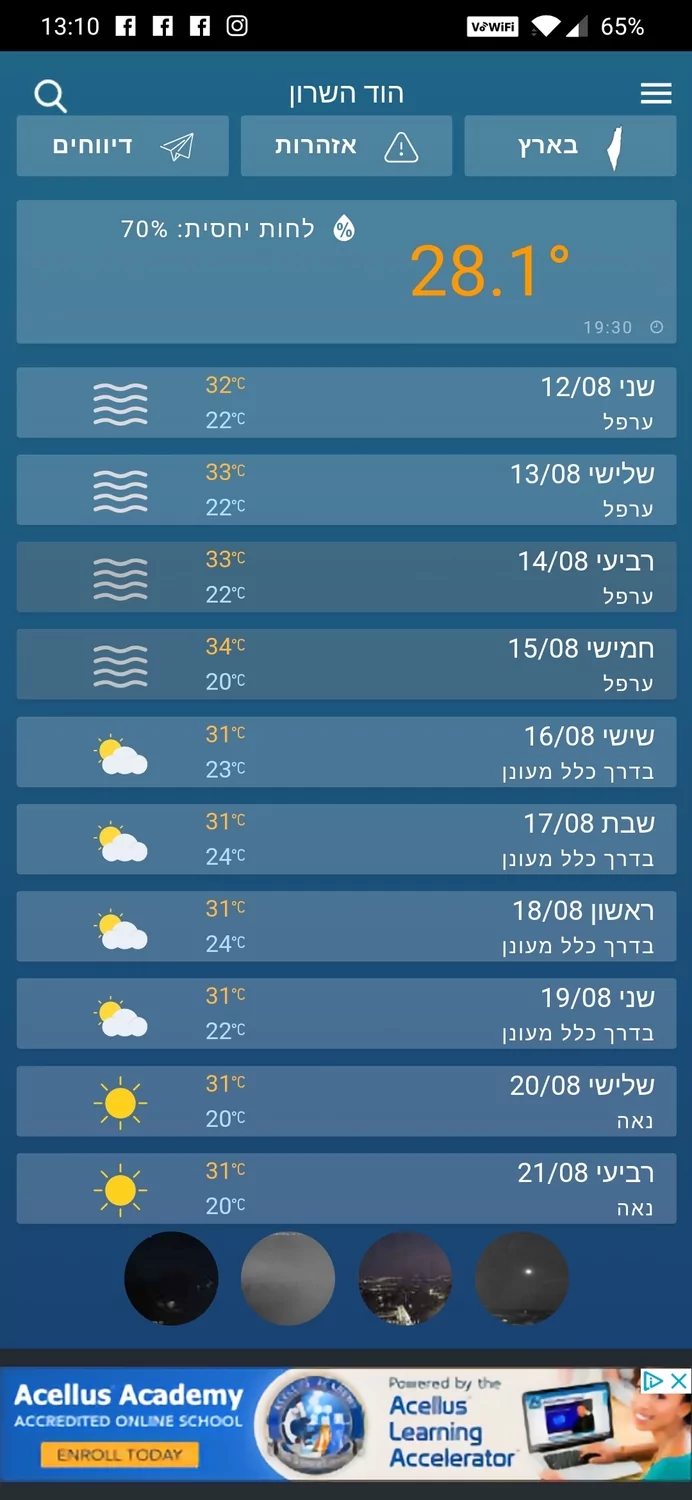Select the 14/08 Wednesday forecast
692x1500 pixels.
click(346, 576)
